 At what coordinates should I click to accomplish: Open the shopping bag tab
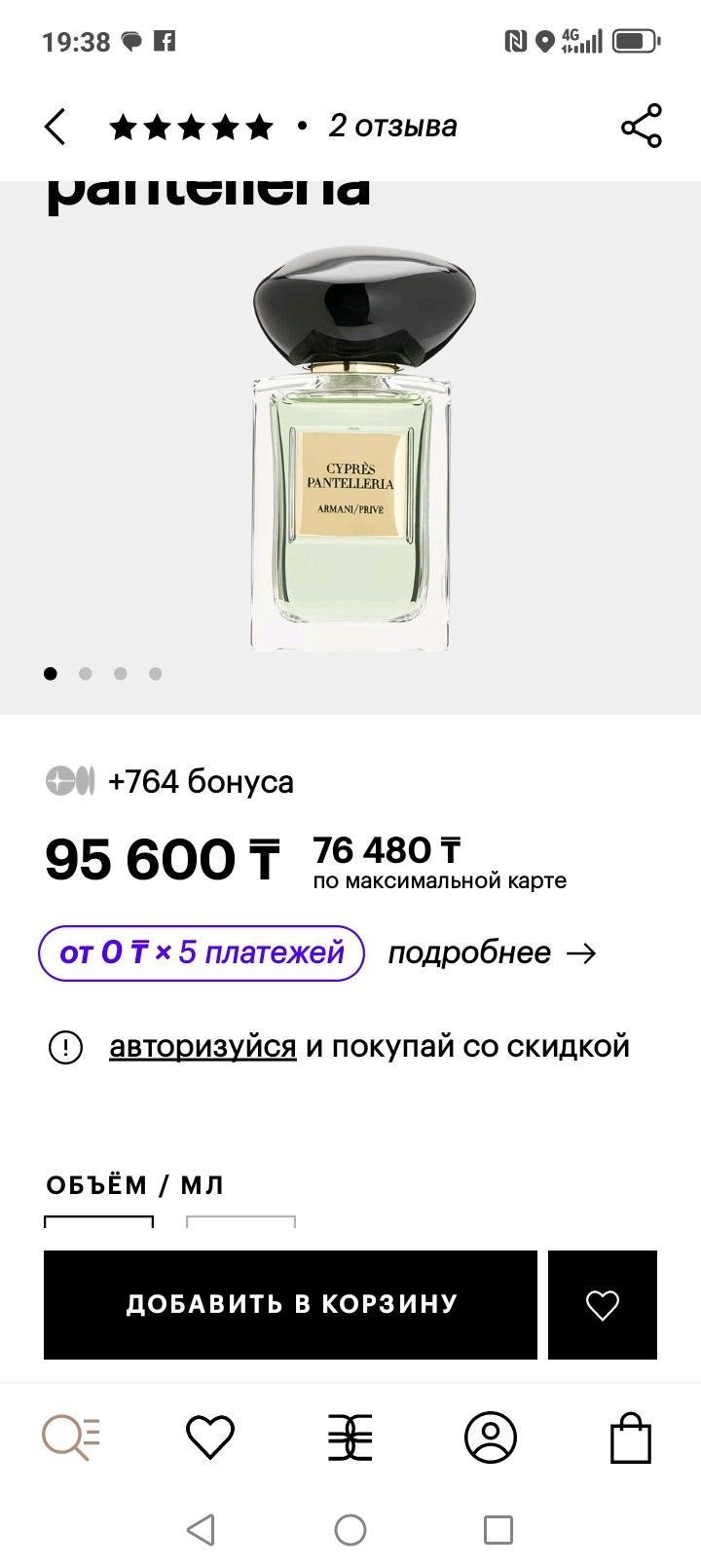pos(630,1437)
